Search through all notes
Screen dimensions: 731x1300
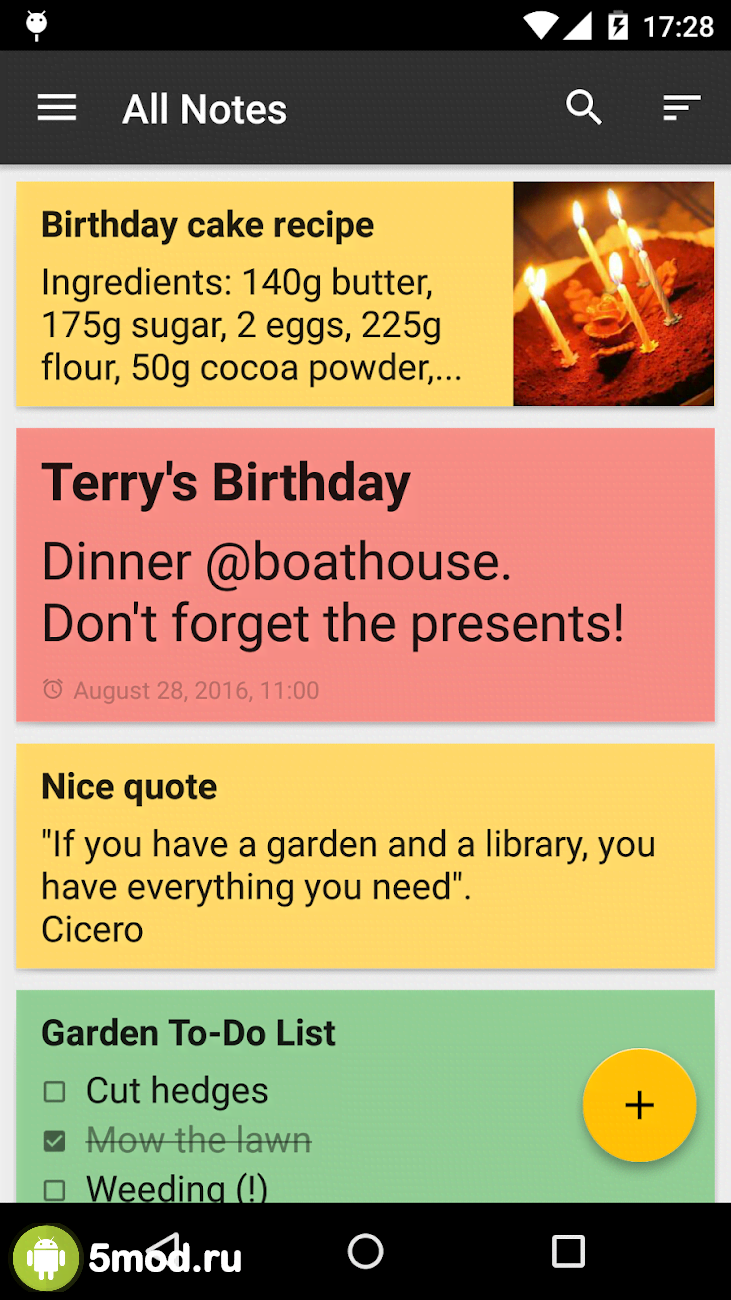pyautogui.click(x=584, y=108)
